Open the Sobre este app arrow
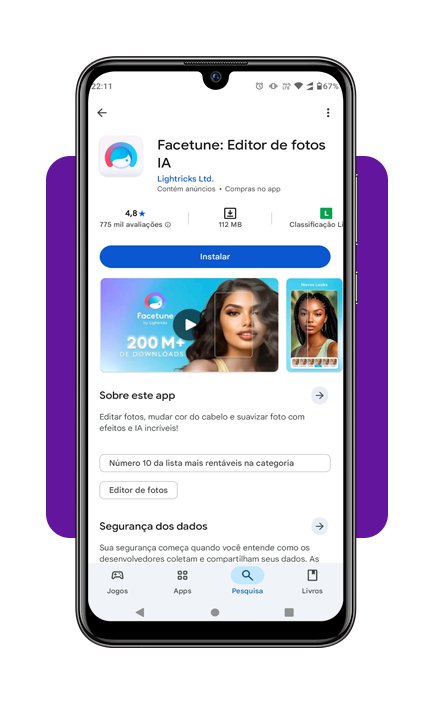Screen dimensions: 434x704 320,396
